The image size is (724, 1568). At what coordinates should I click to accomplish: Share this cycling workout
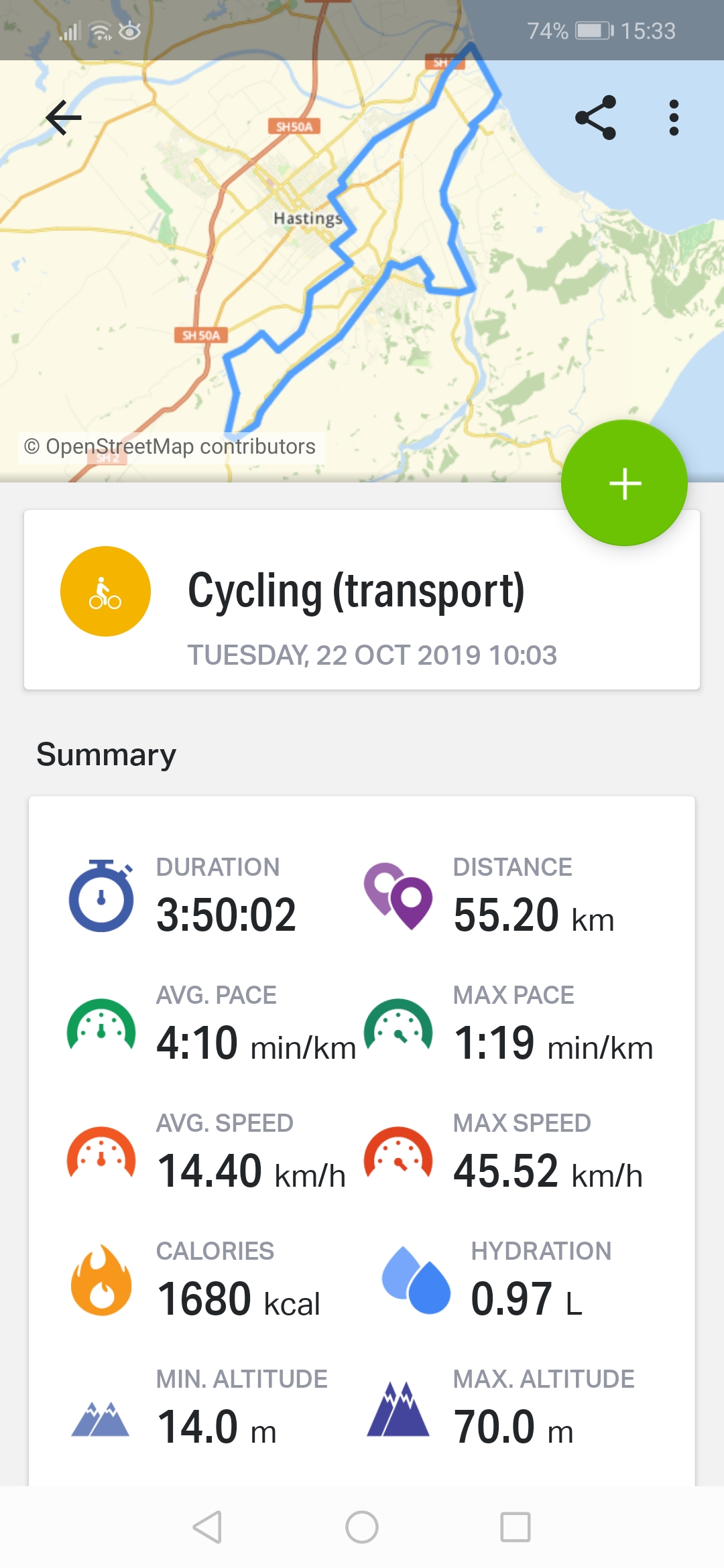[x=595, y=118]
